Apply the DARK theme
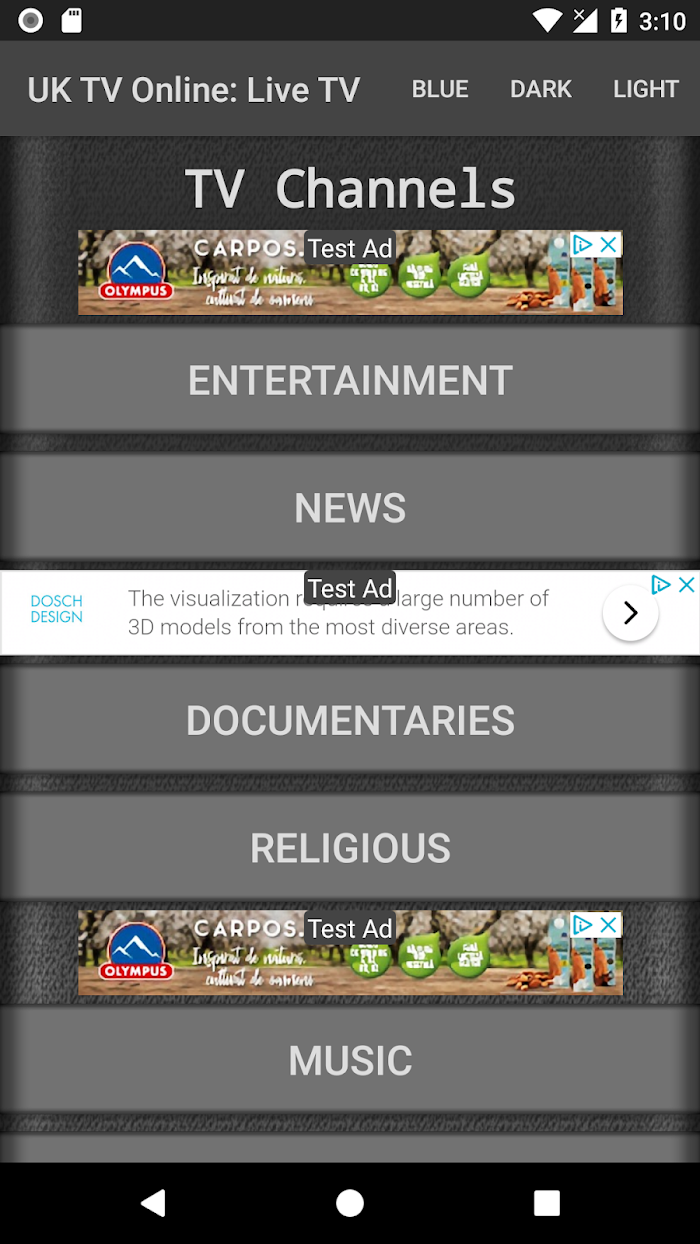 pyautogui.click(x=541, y=89)
